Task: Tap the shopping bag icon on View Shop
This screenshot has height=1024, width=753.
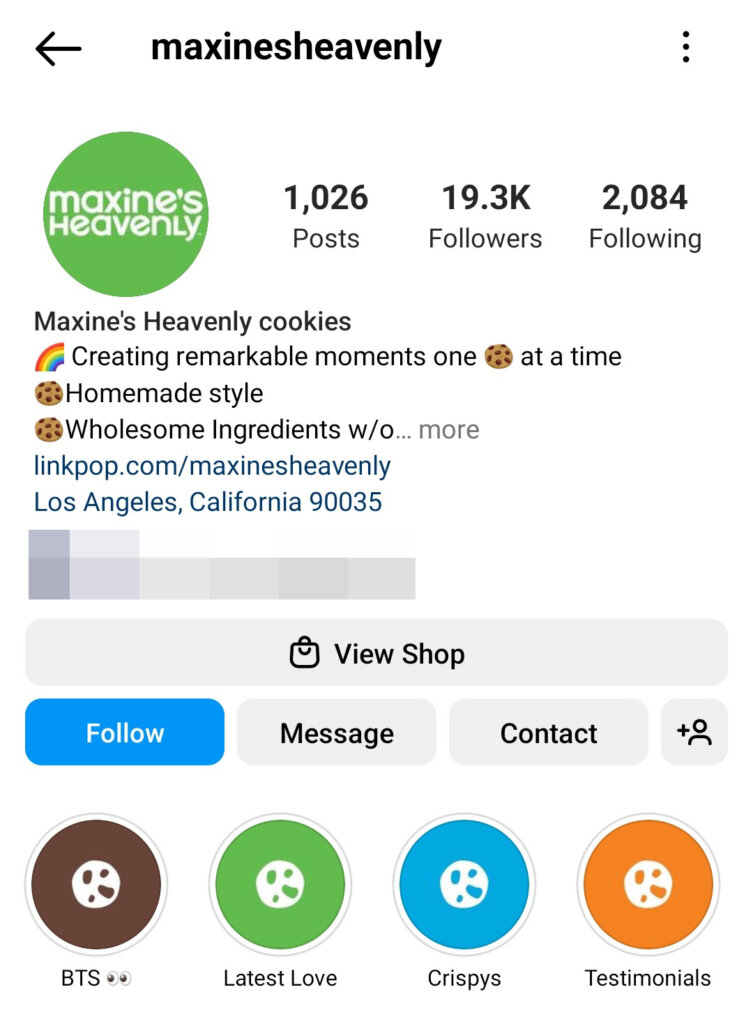Action: [305, 652]
